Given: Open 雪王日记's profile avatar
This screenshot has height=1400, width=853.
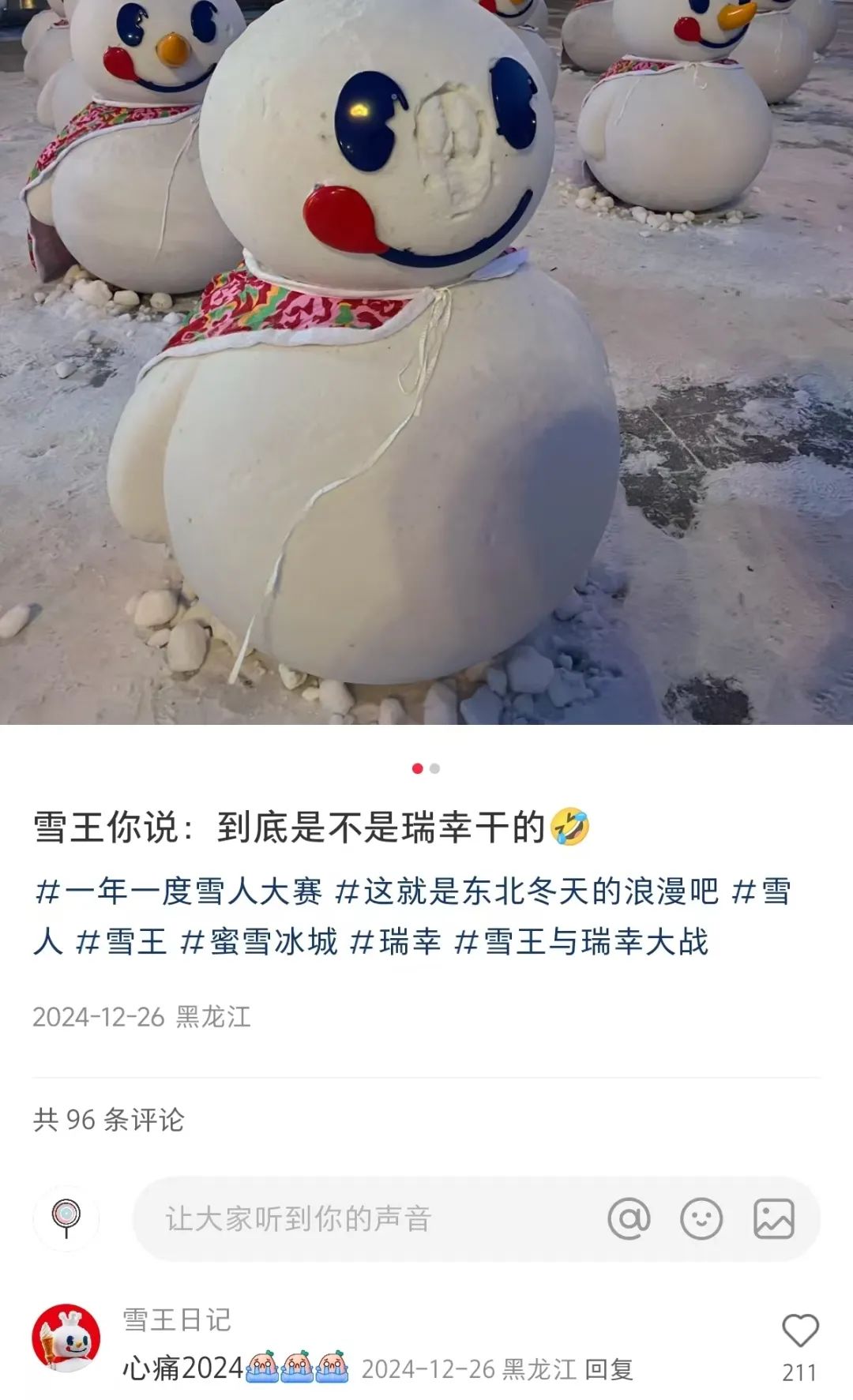Looking at the screenshot, I should (x=66, y=1338).
